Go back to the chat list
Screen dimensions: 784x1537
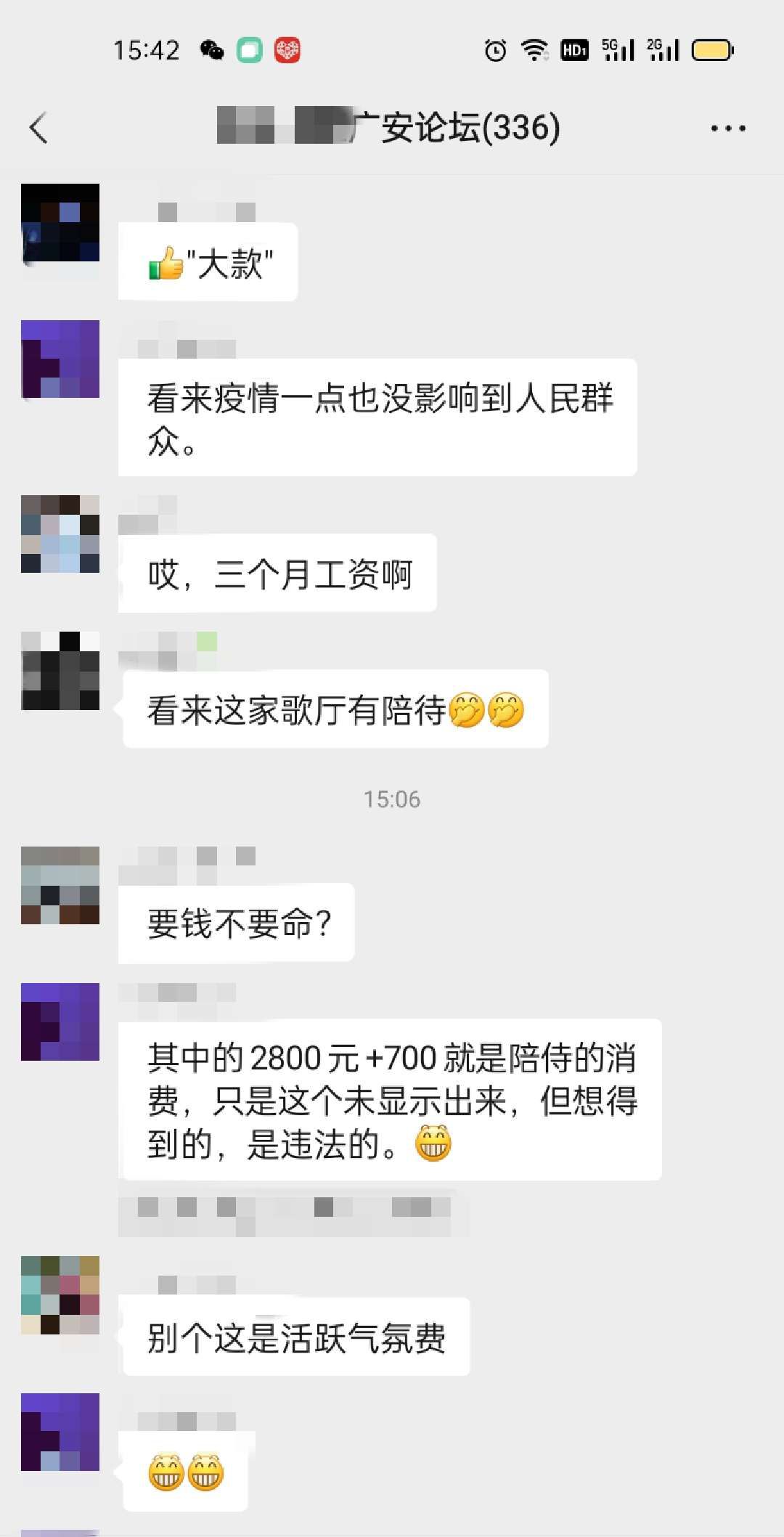click(39, 129)
